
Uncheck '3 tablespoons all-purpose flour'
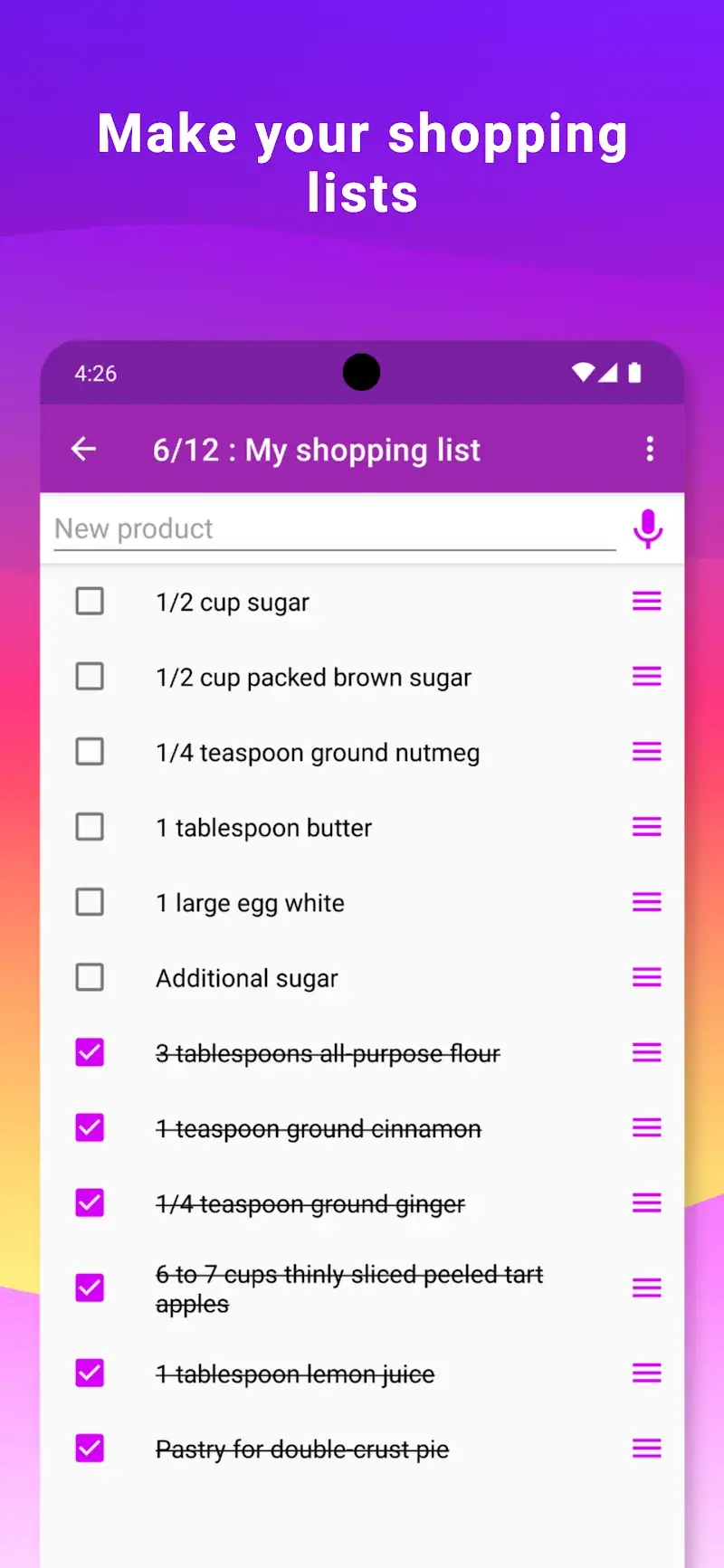click(90, 1052)
